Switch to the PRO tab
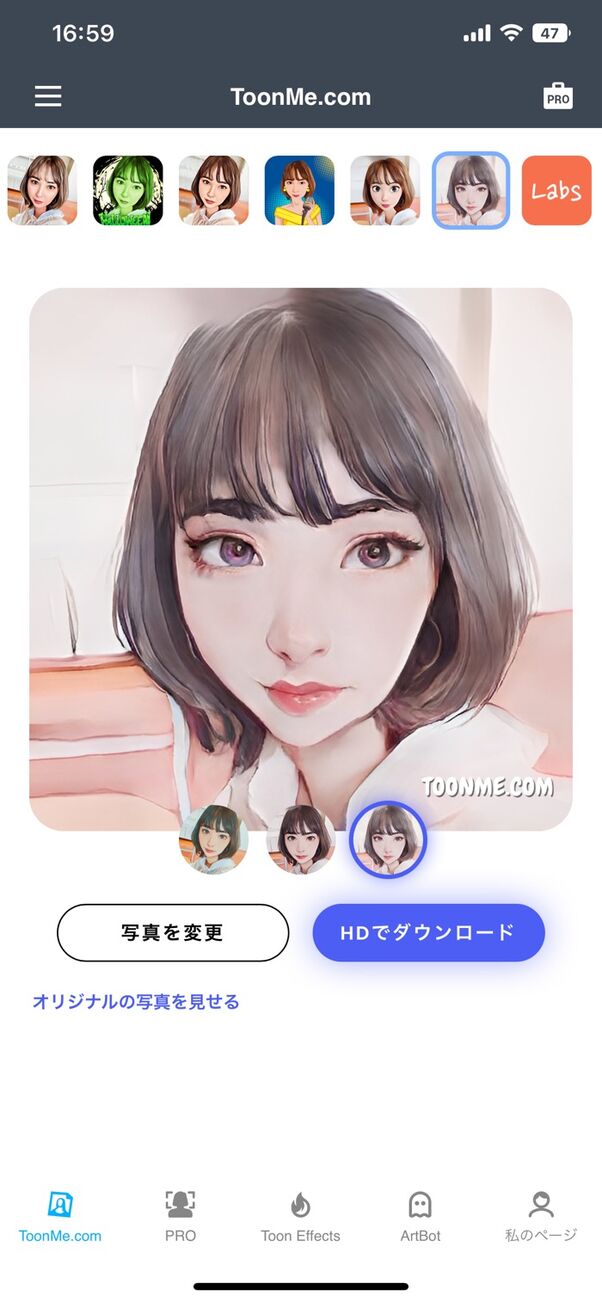Image resolution: width=602 pixels, height=1302 pixels. coord(180,1216)
